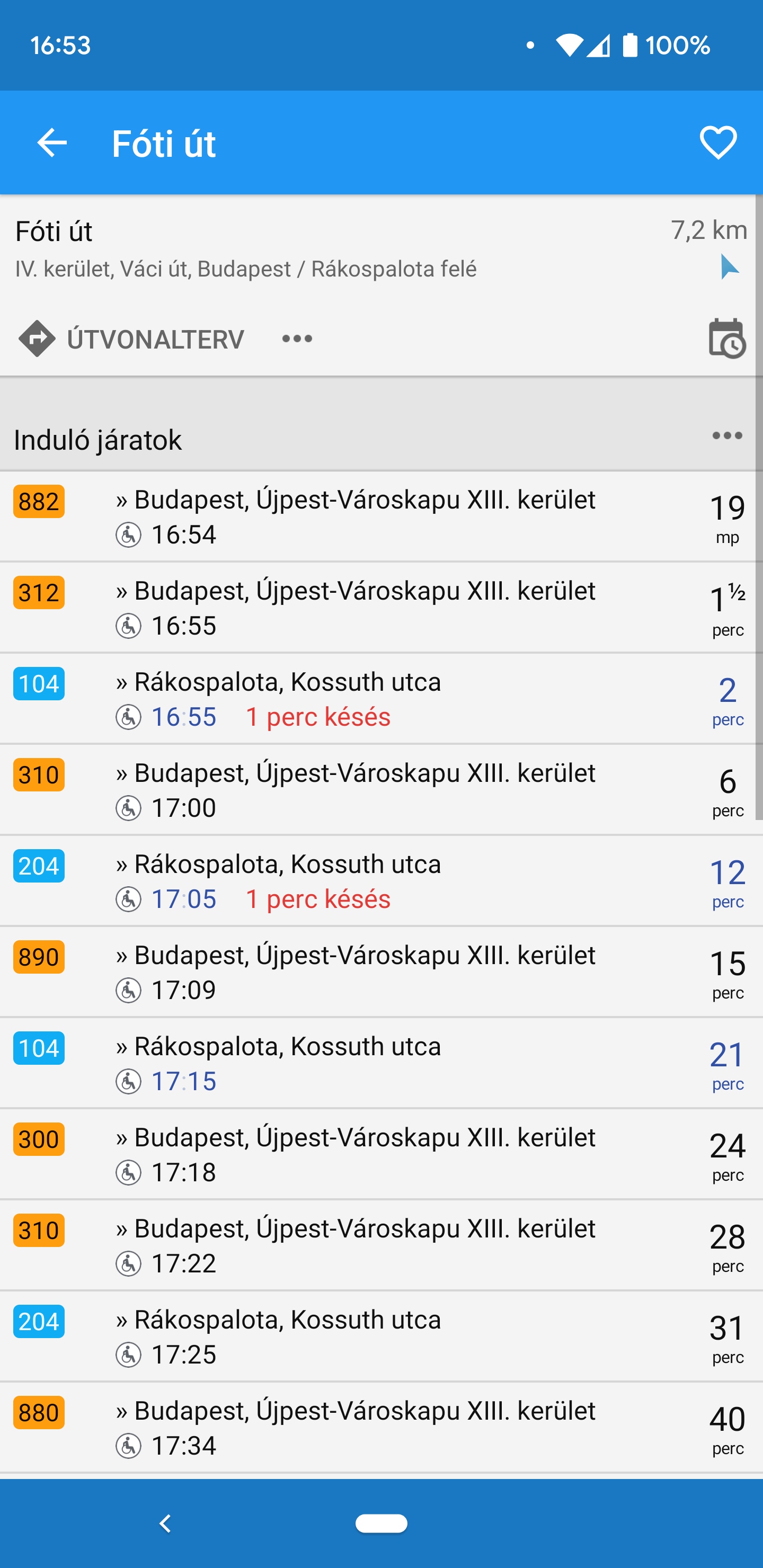763x1568 pixels.
Task: Select the blue 204 route badge
Action: tap(38, 866)
